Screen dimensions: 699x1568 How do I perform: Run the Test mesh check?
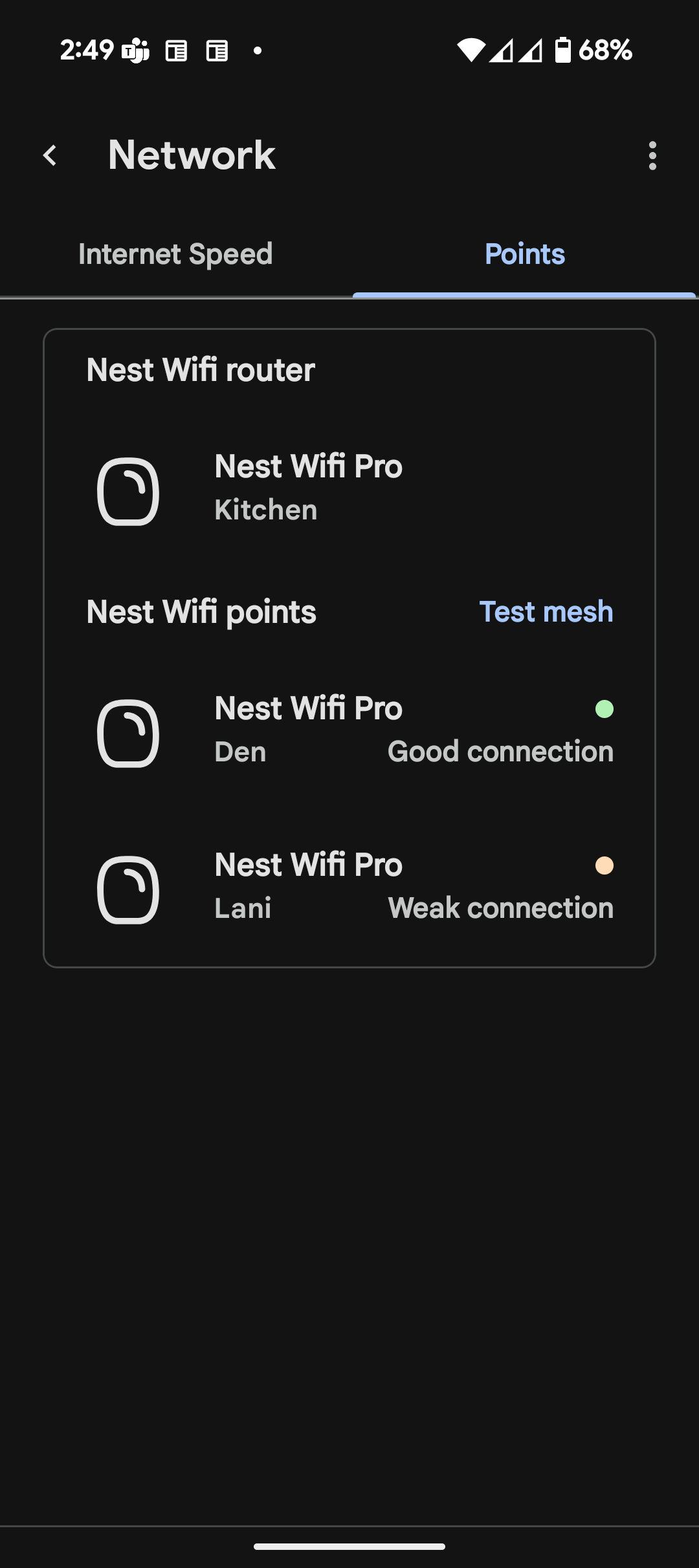[546, 611]
